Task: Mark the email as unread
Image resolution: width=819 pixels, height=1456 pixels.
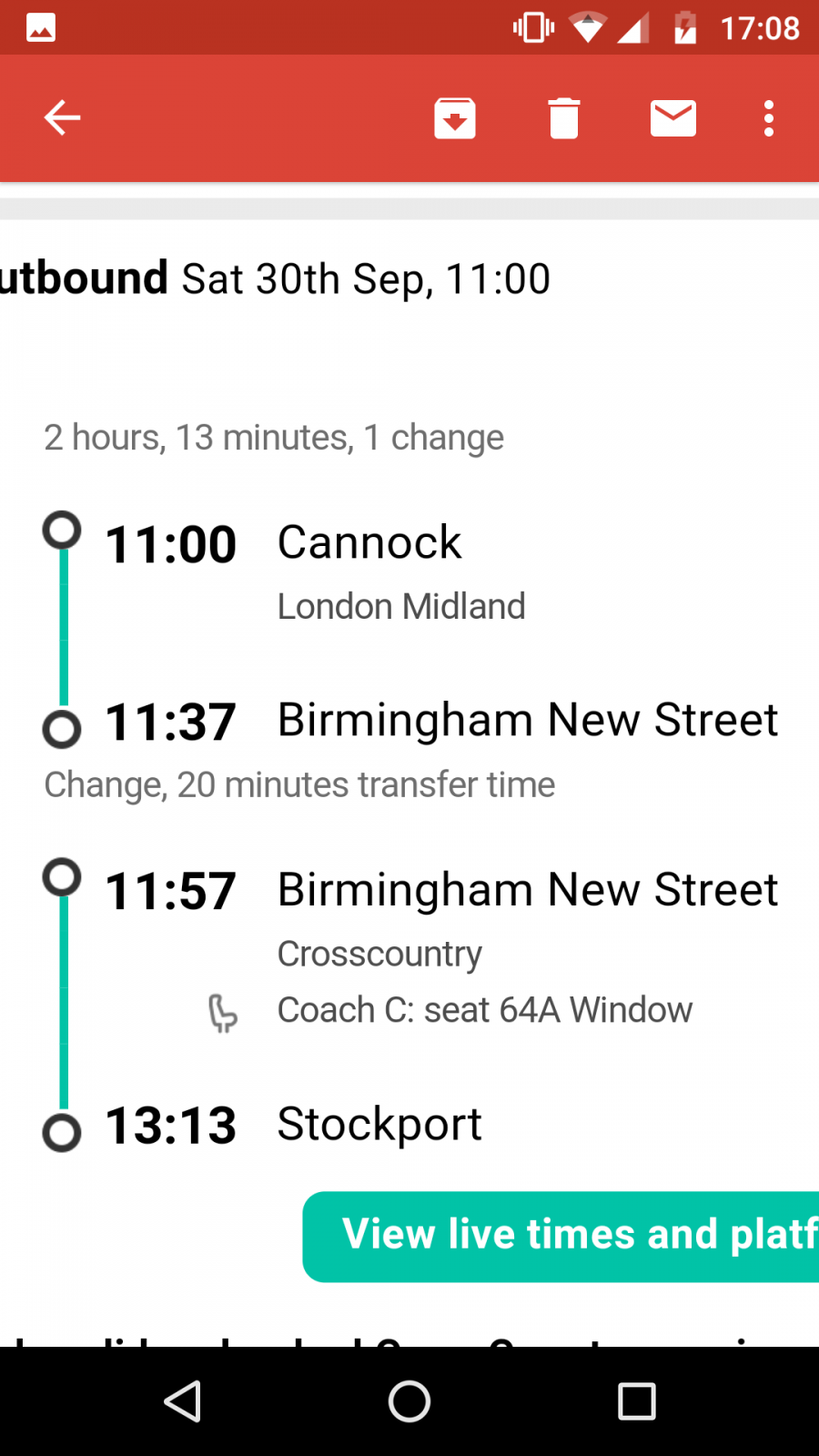Action: [673, 118]
